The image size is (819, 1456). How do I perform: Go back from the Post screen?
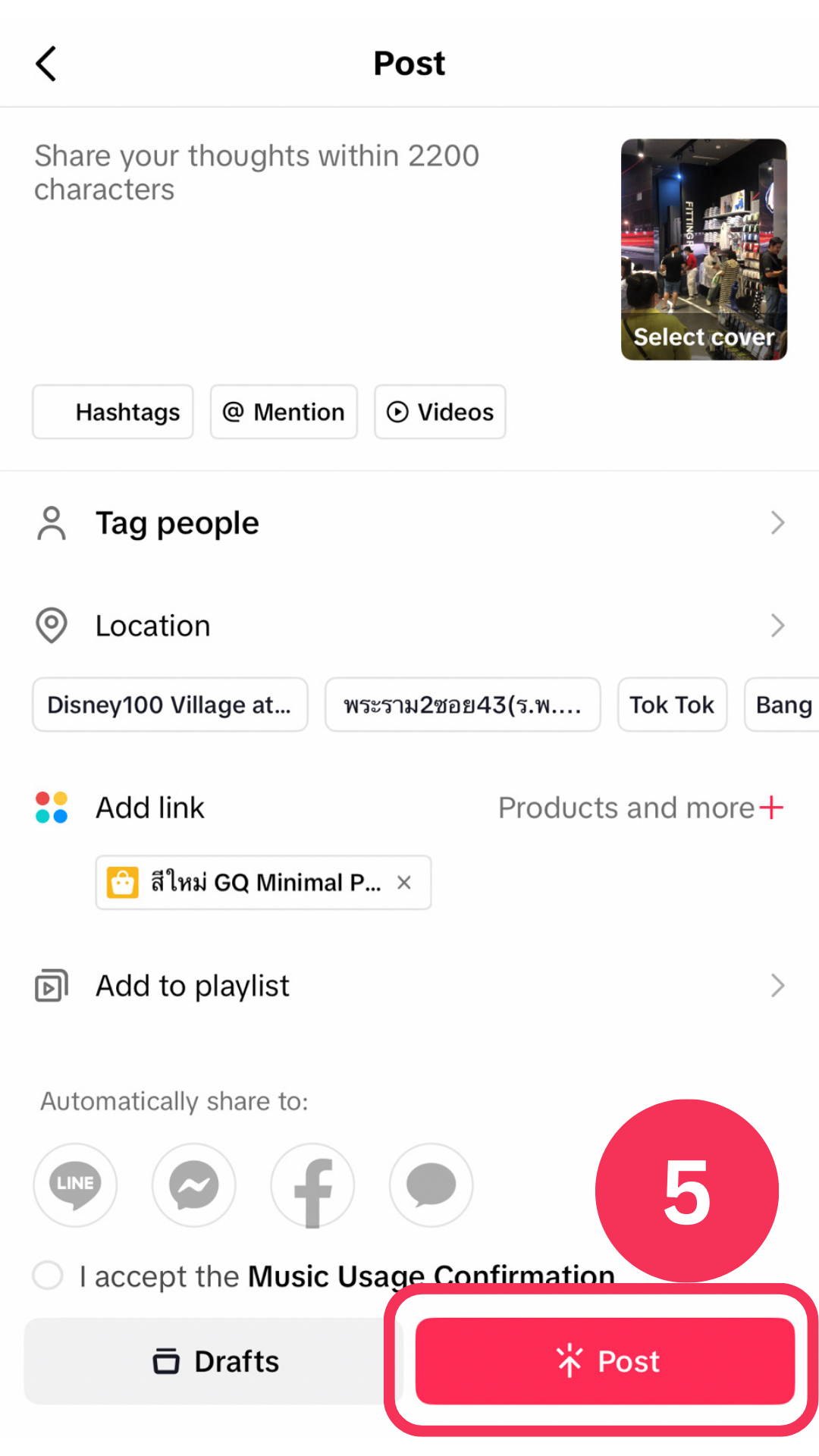point(46,63)
